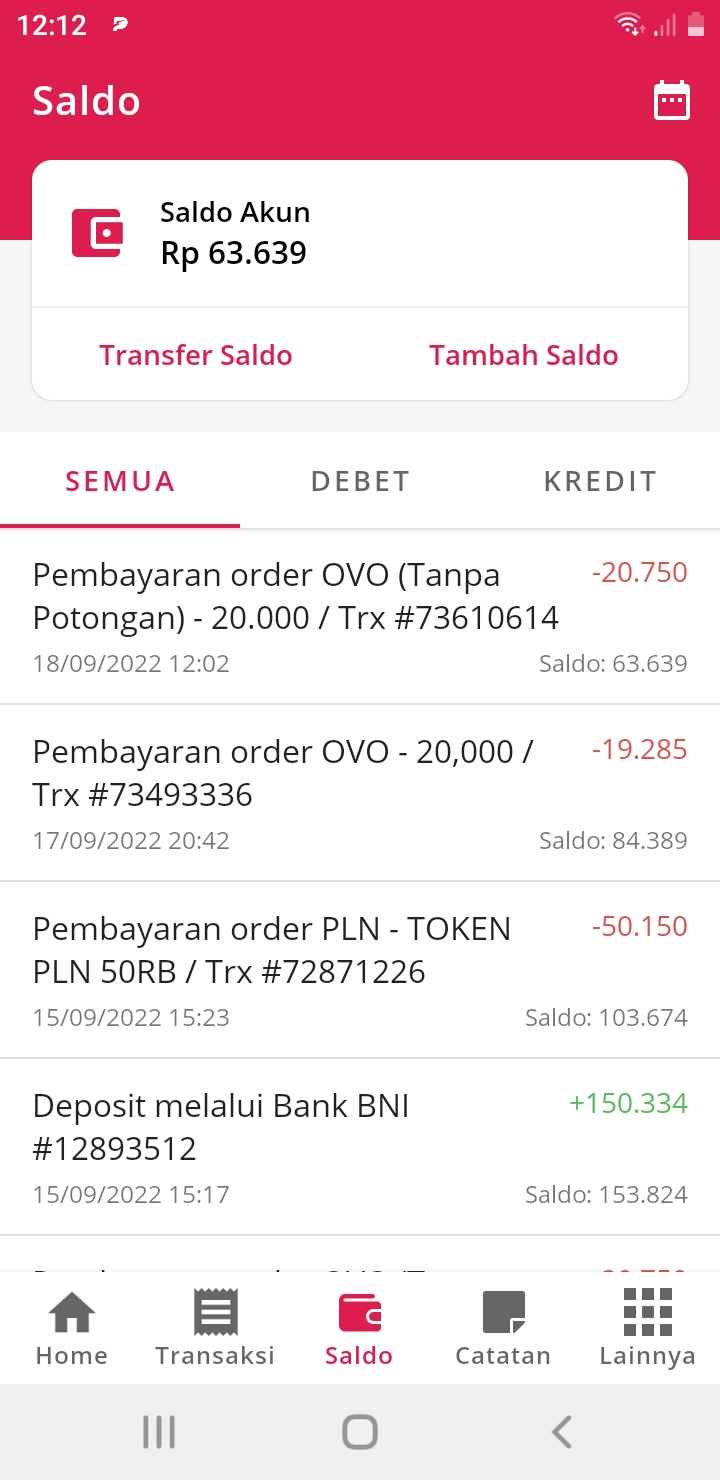Tap the Saldo bottom navigation item
The image size is (720, 1480).
coord(359,1328)
